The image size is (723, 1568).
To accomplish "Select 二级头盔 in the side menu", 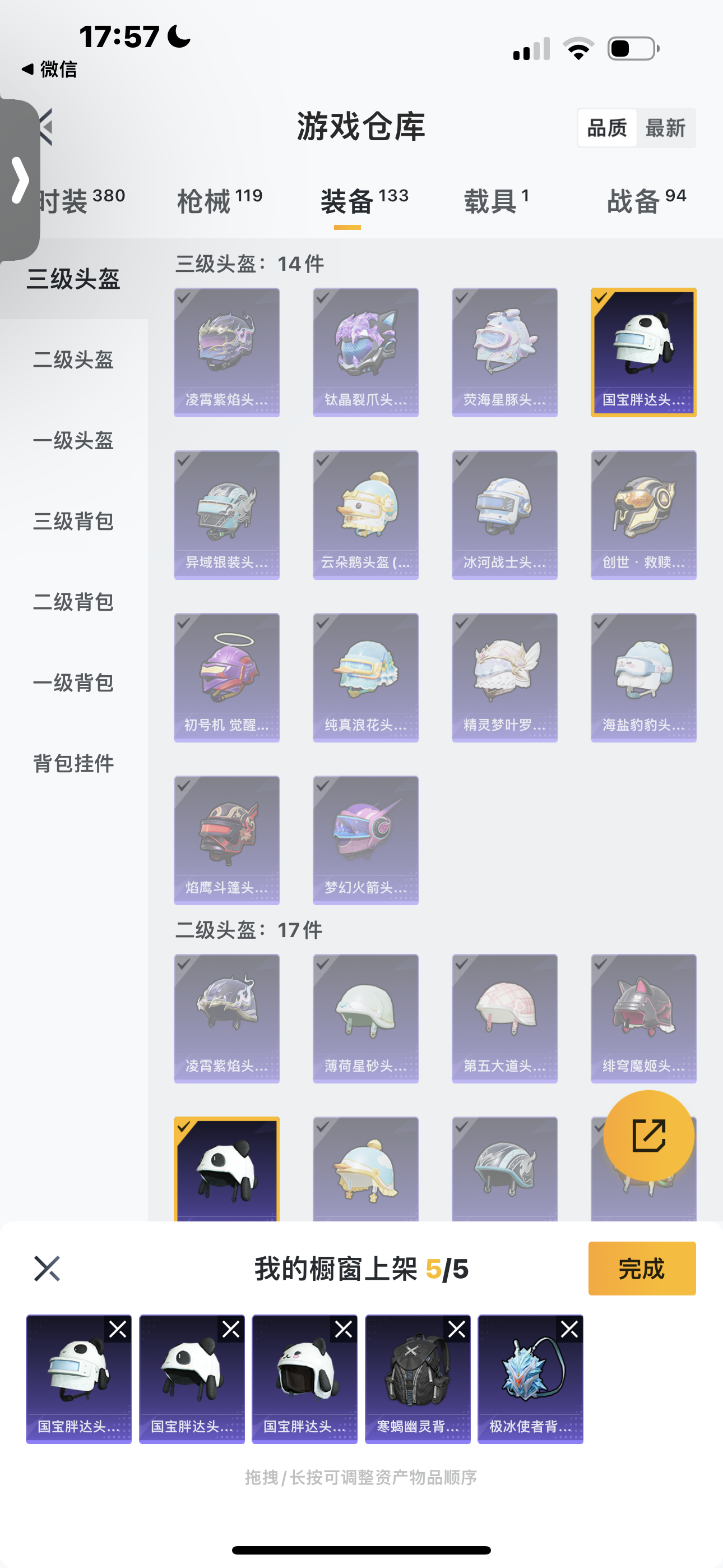I will pos(73,359).
